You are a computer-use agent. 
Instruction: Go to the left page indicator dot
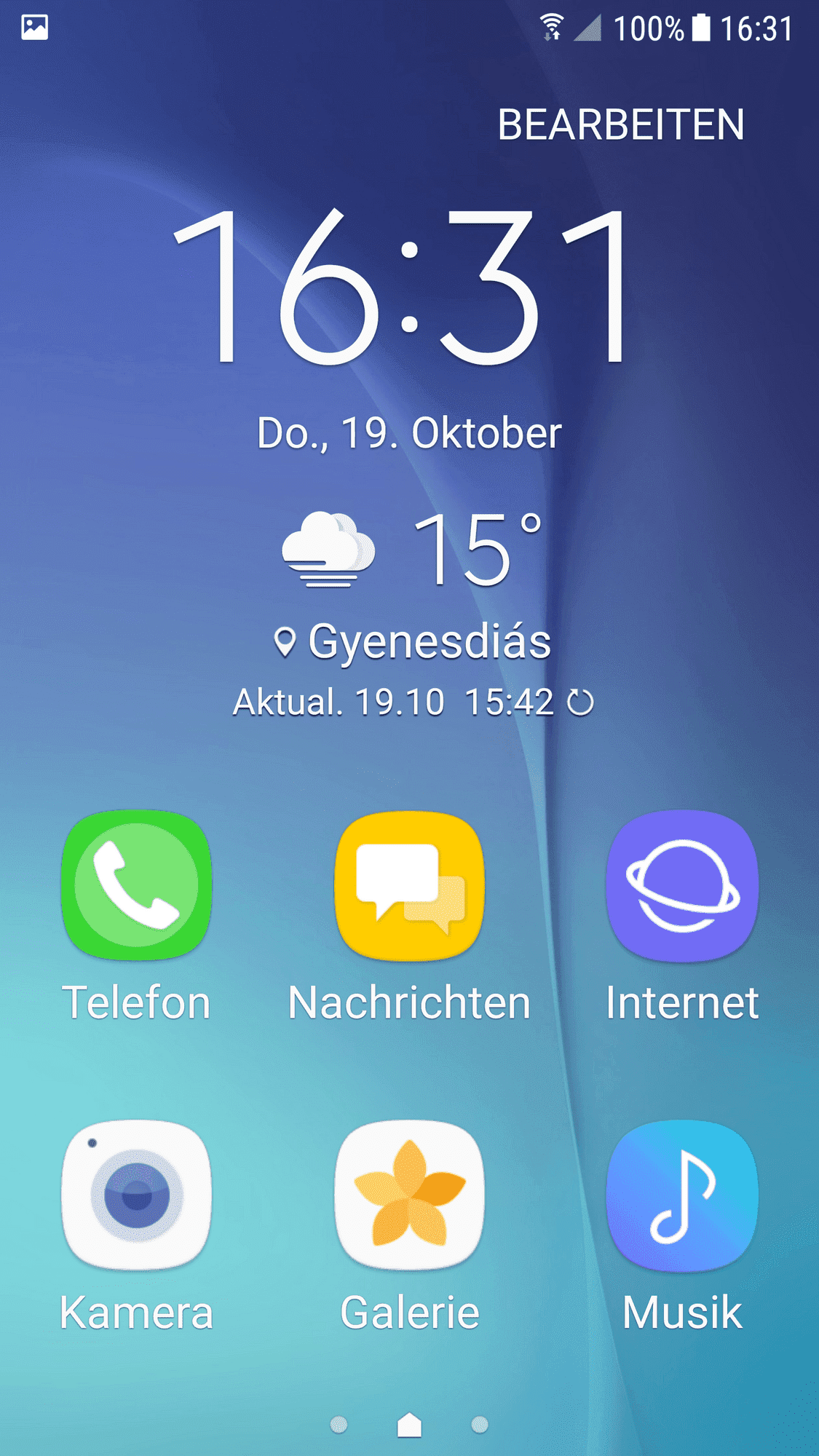[x=339, y=1425]
